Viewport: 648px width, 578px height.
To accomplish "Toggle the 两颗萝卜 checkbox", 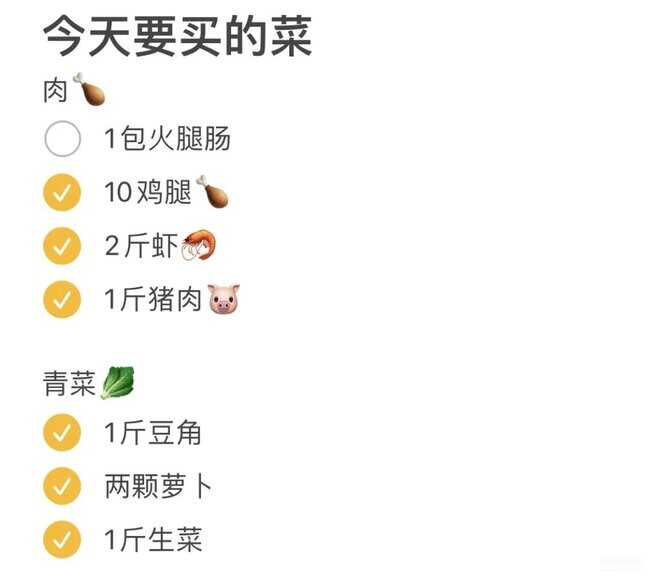I will pyautogui.click(x=62, y=487).
